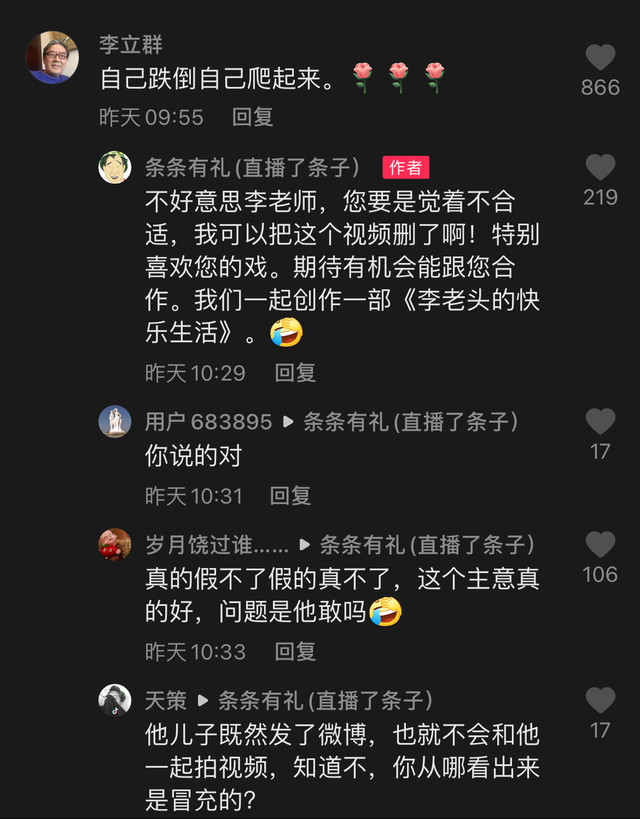
Task: Like the author's reply with 219 likes
Action: click(x=600, y=167)
